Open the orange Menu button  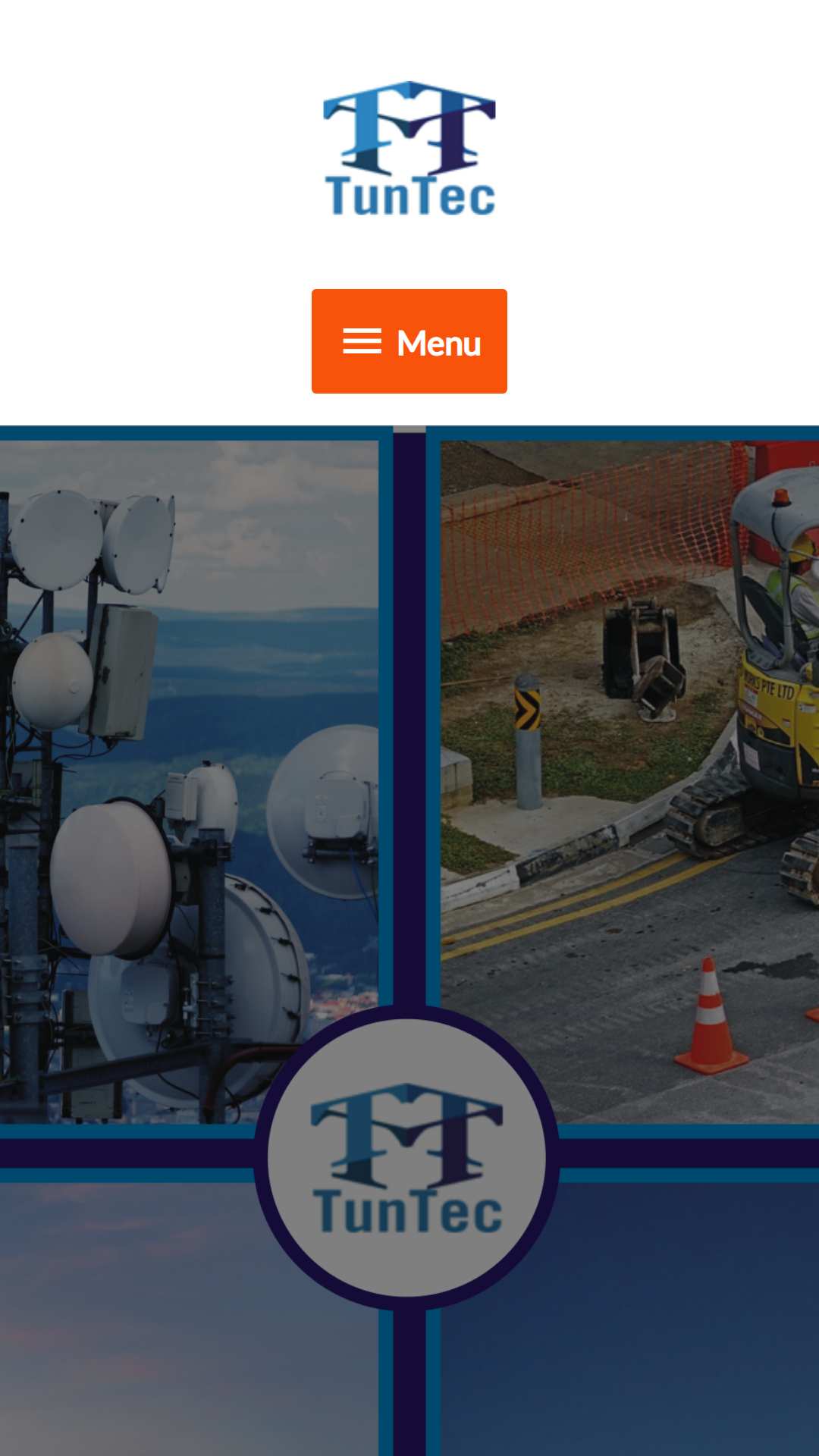pos(409,341)
